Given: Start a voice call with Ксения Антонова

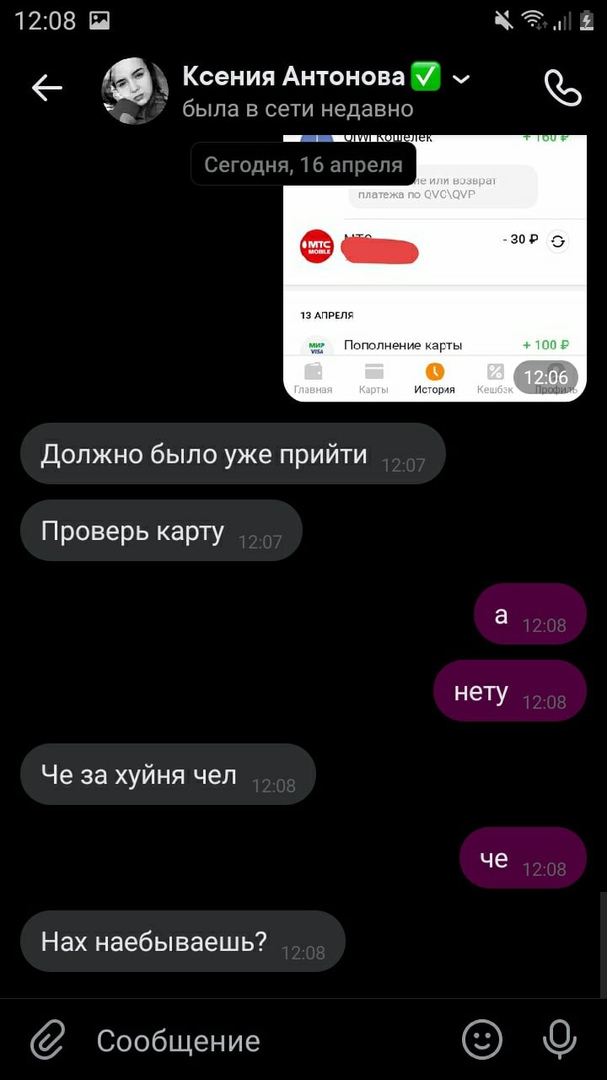Looking at the screenshot, I should click(562, 89).
